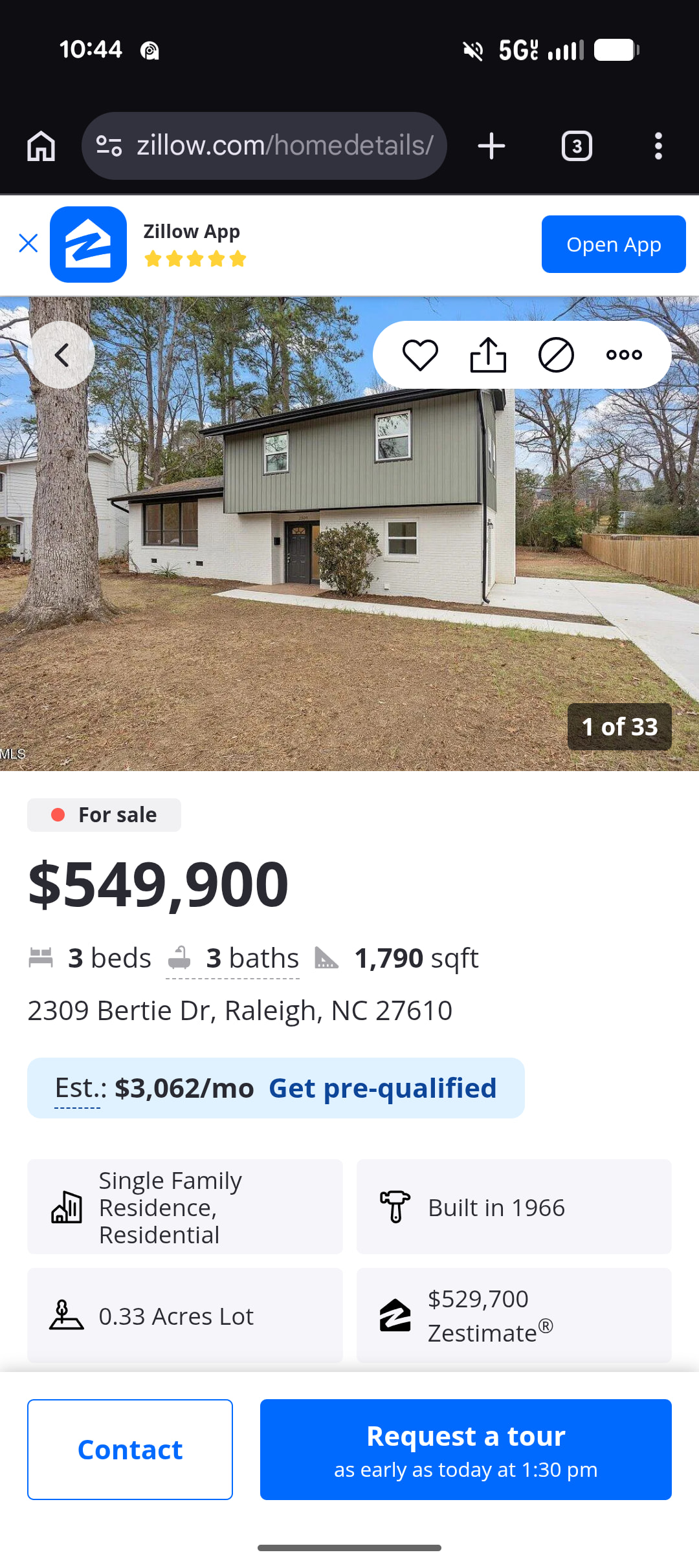The width and height of the screenshot is (699, 1568).
Task: Tap the 3 baths details link
Action: coord(233,958)
